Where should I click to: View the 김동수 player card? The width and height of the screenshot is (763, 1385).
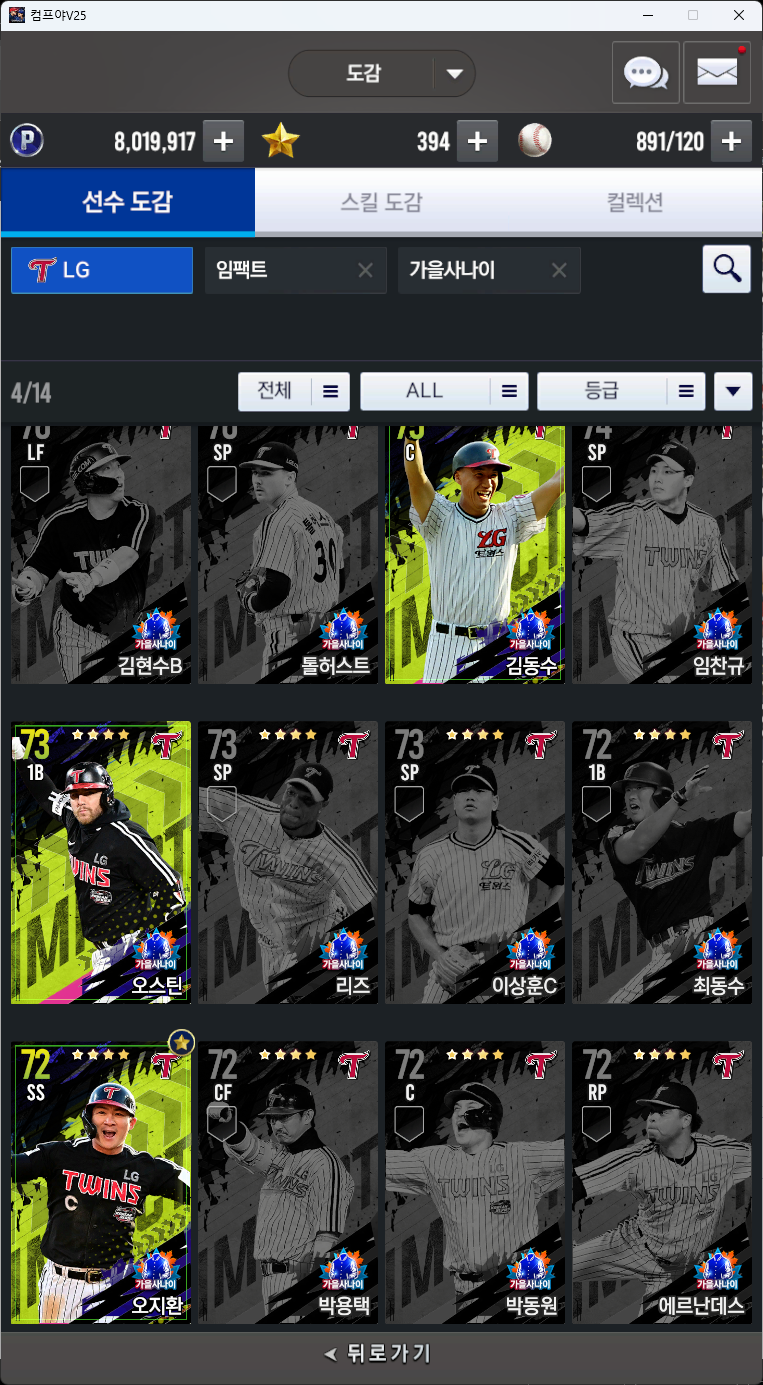475,555
